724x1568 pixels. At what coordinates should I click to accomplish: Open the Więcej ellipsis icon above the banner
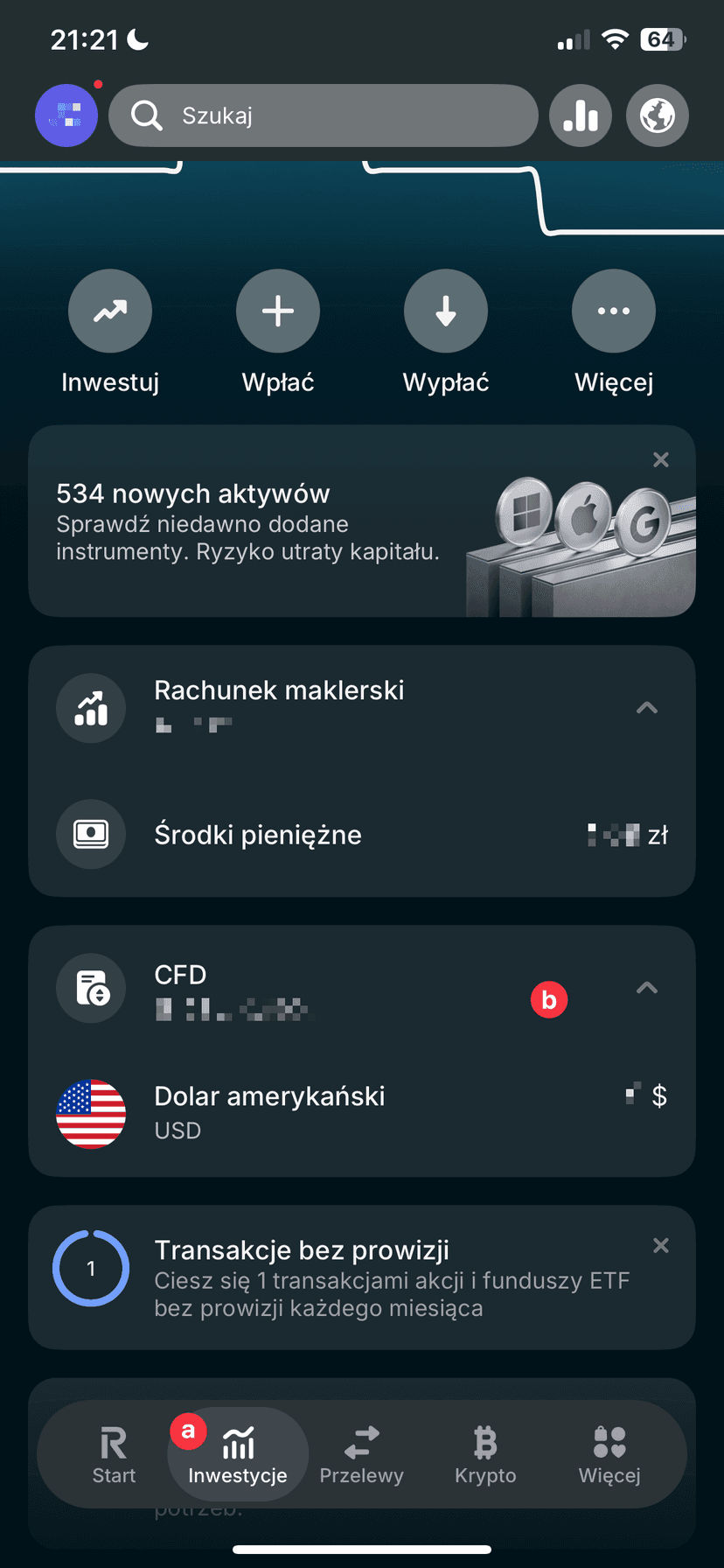coord(613,311)
